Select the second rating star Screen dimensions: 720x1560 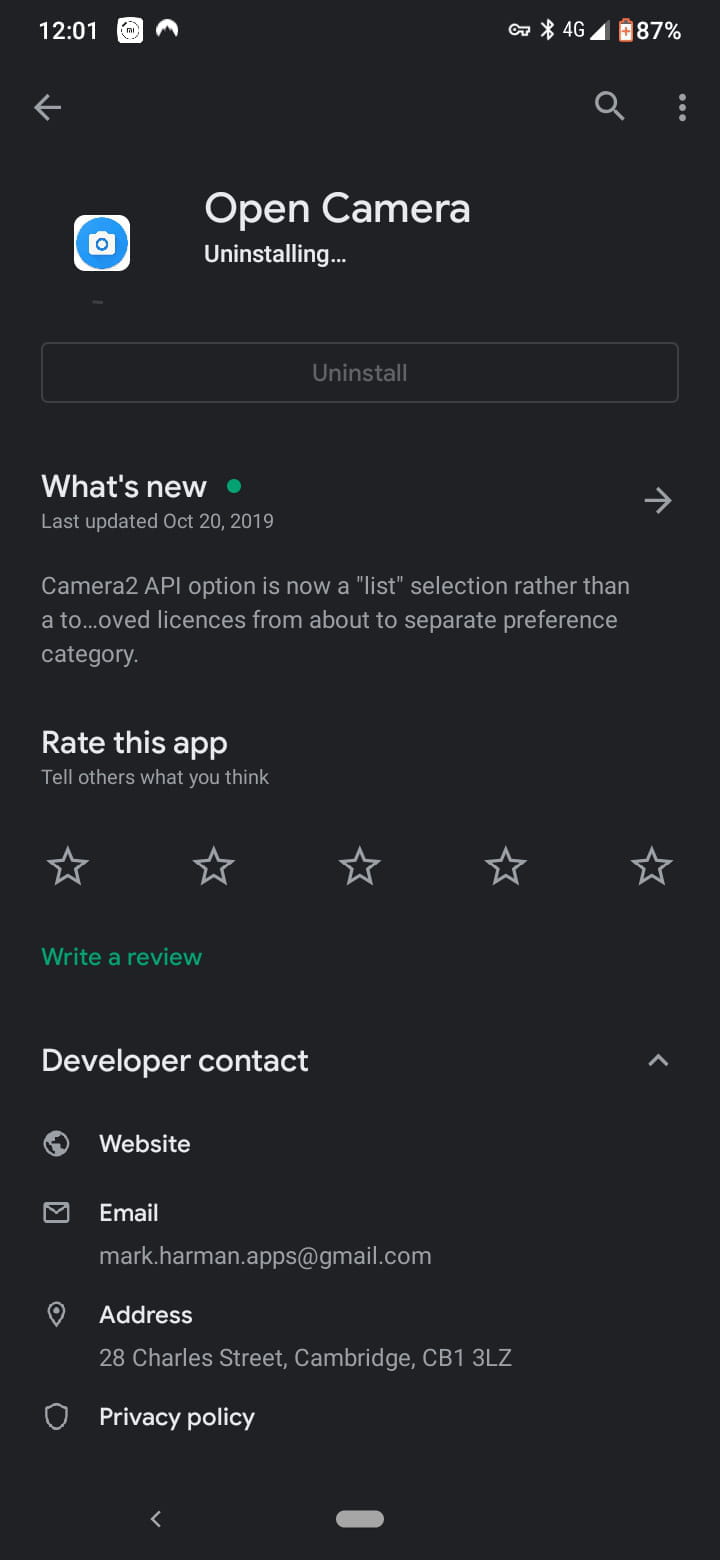[214, 866]
